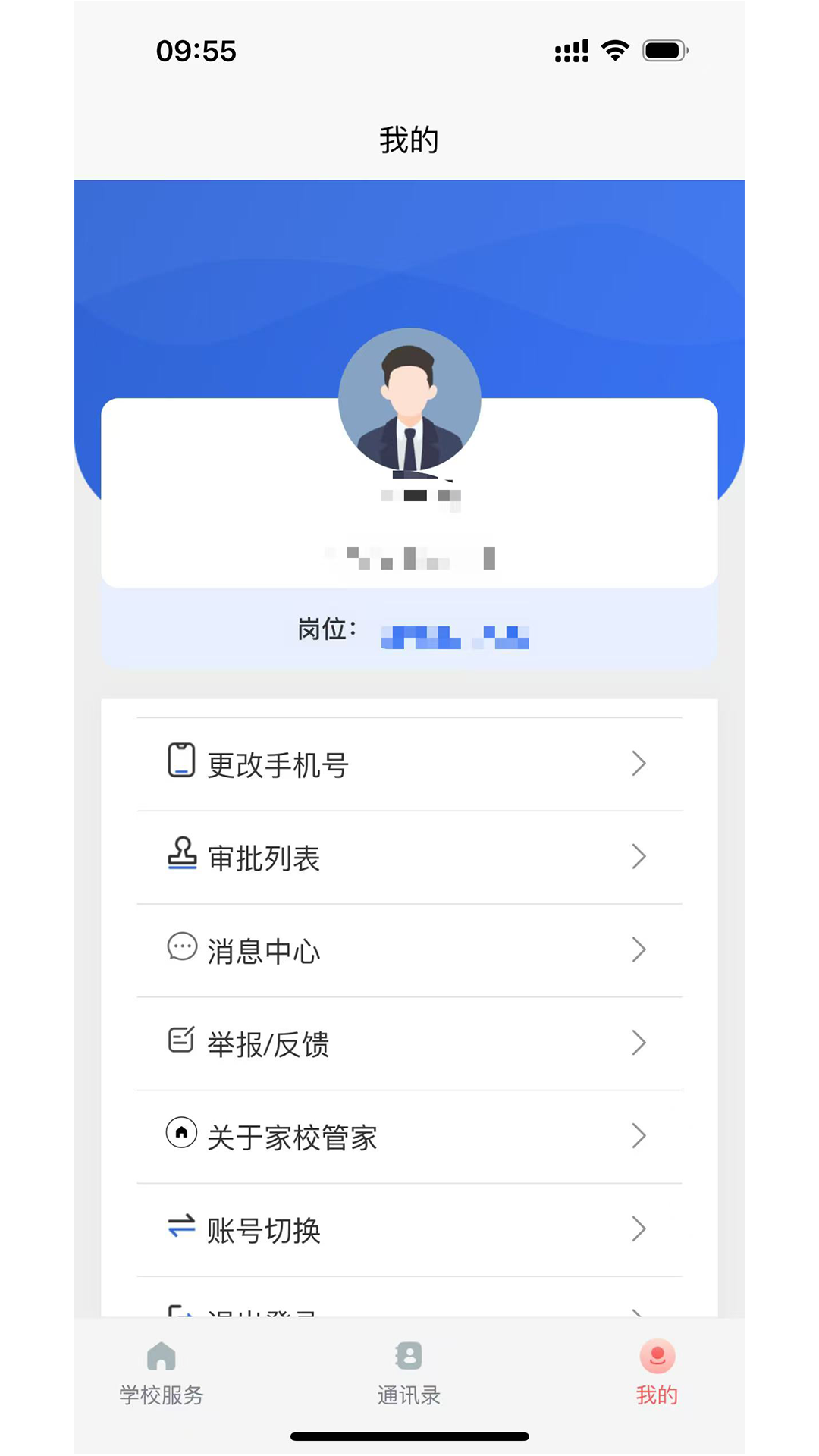Select 账号切换 to switch accounts
Screen dimensions: 819x1456
409,1230
